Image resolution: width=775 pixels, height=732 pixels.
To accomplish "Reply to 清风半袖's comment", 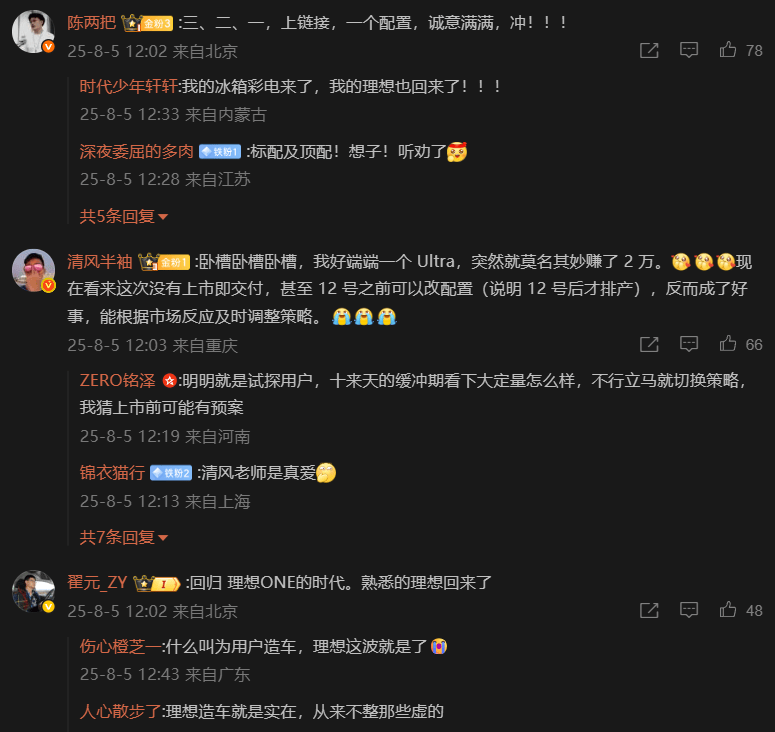I will point(689,344).
